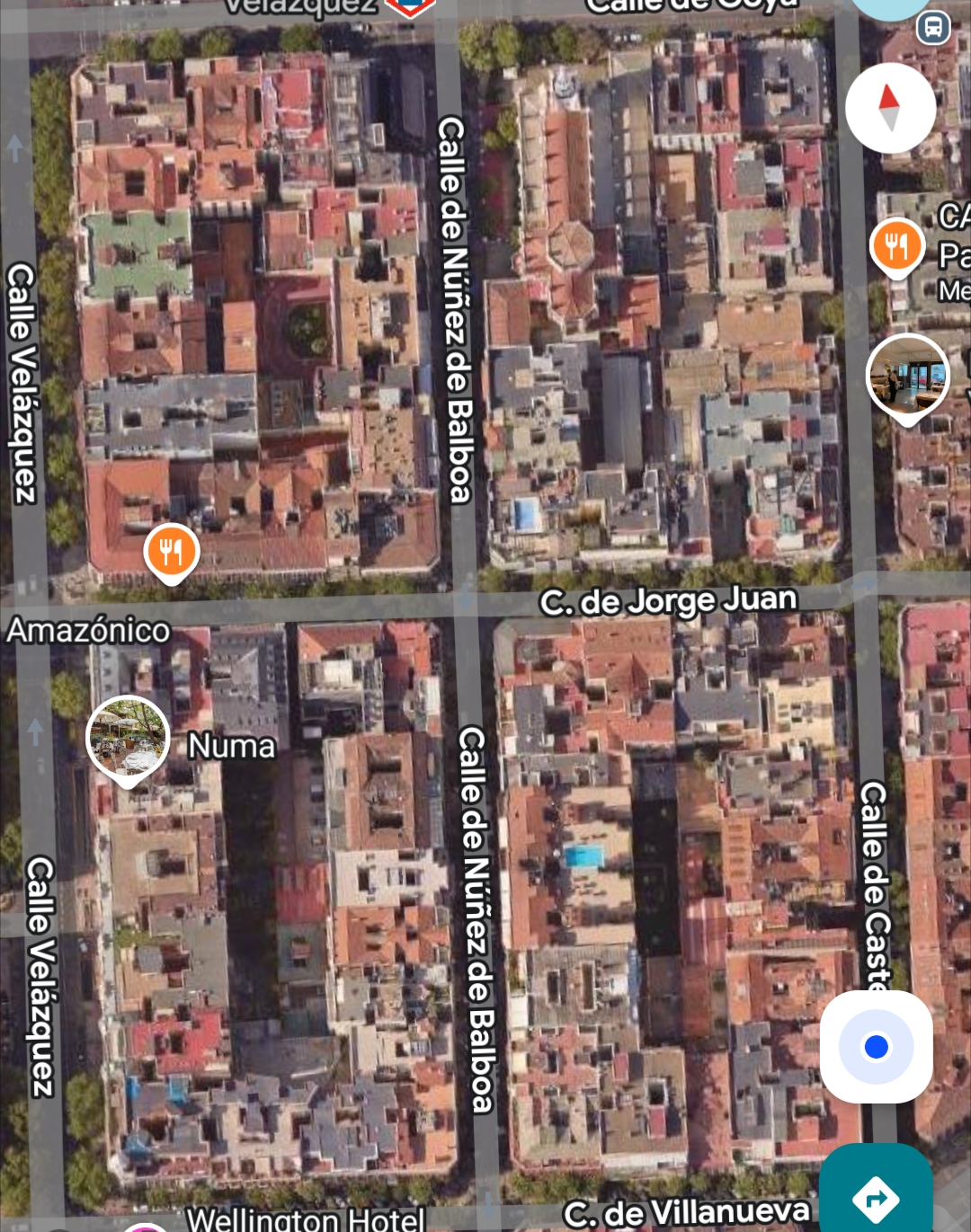Select the Velázquez metro station icon

point(410,7)
